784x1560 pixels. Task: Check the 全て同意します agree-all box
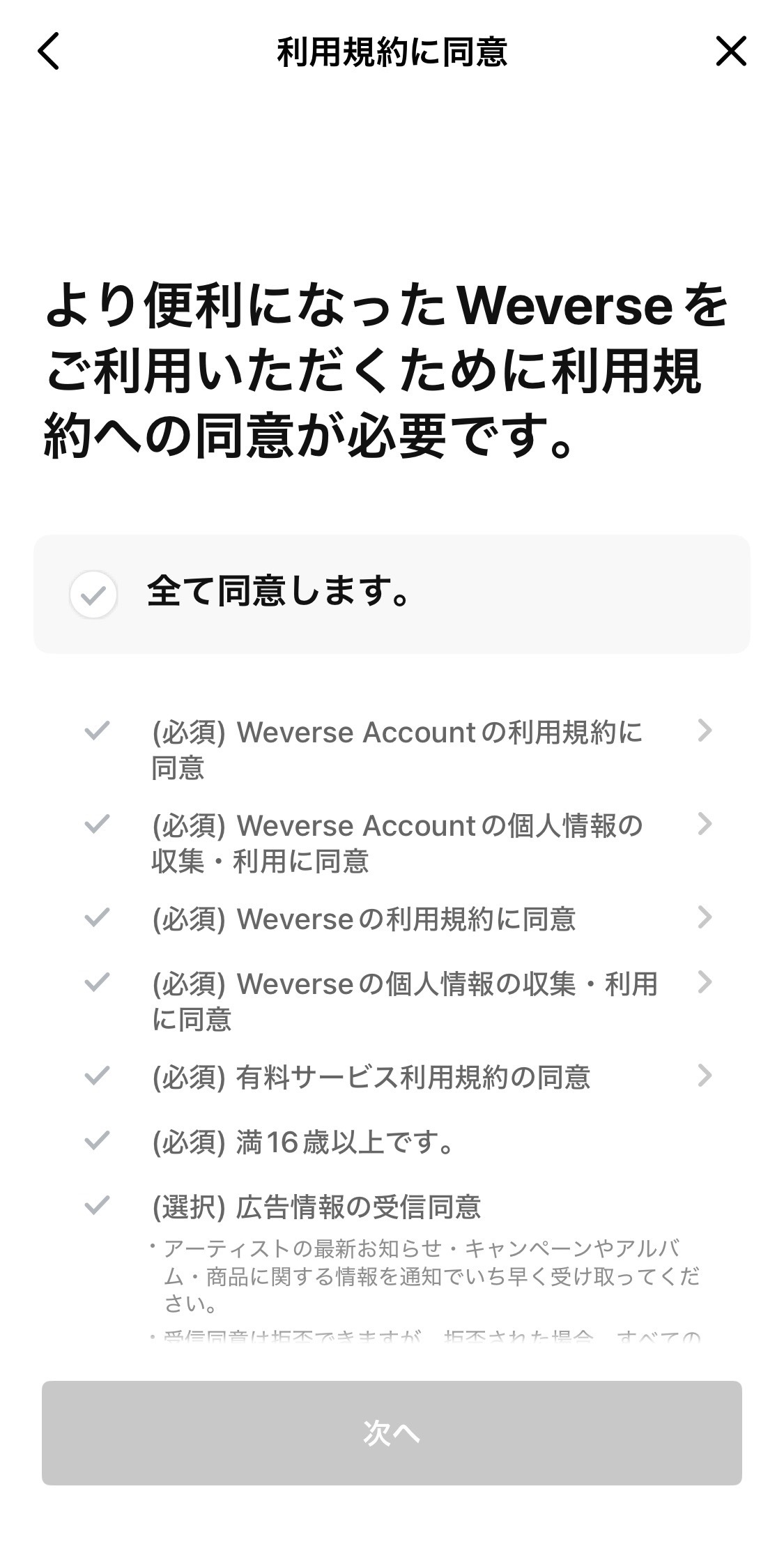pos(93,595)
